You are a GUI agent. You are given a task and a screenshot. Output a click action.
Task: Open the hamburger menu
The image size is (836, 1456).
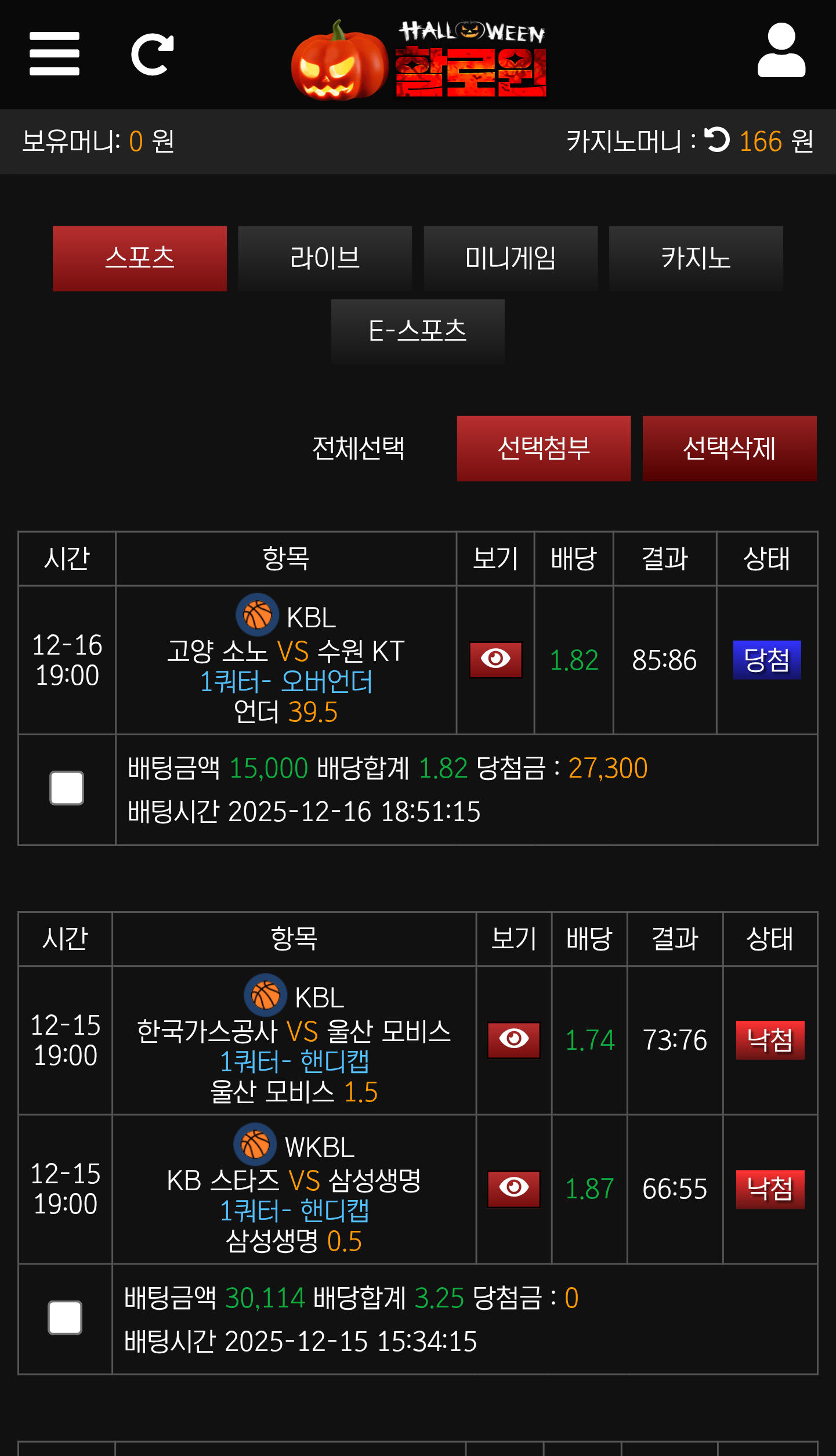pos(54,53)
